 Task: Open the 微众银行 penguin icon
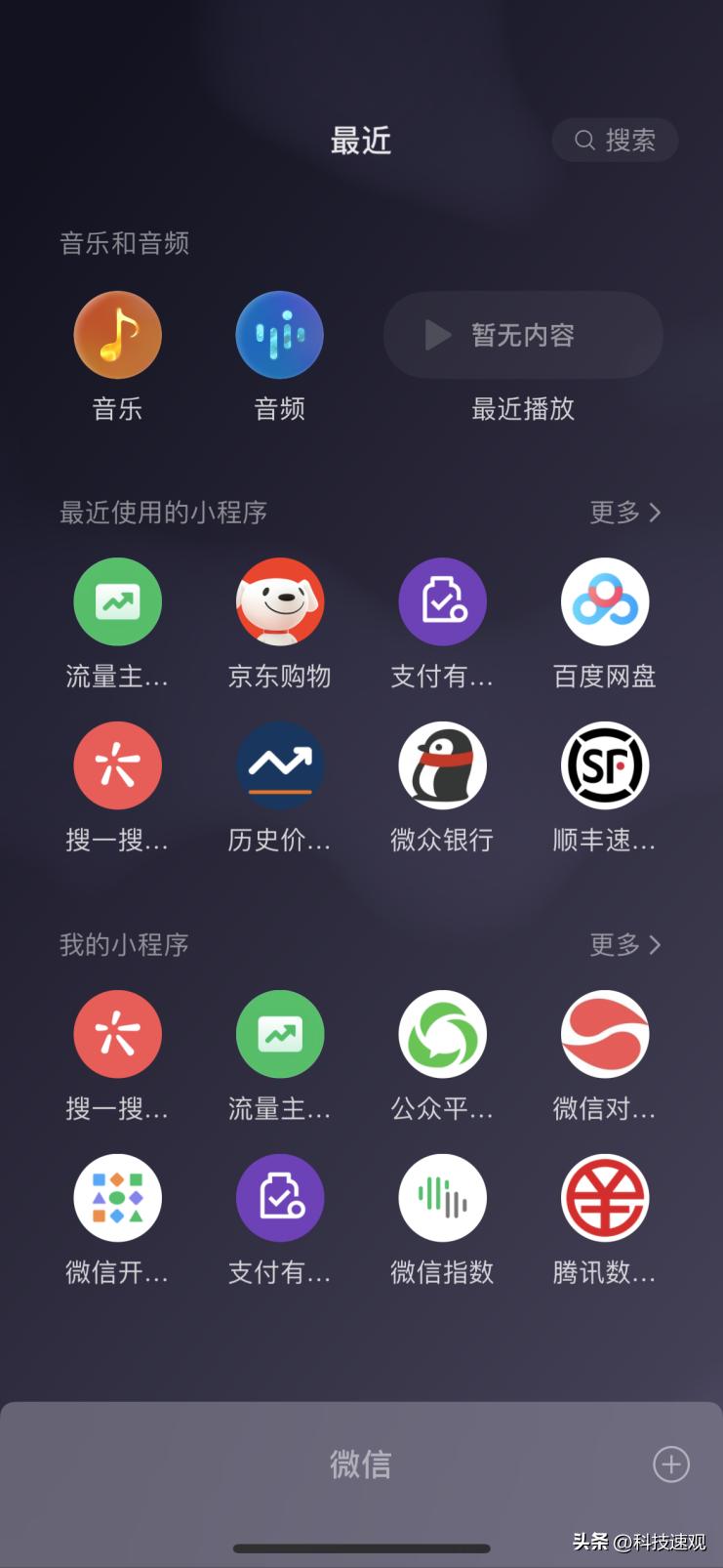442,765
